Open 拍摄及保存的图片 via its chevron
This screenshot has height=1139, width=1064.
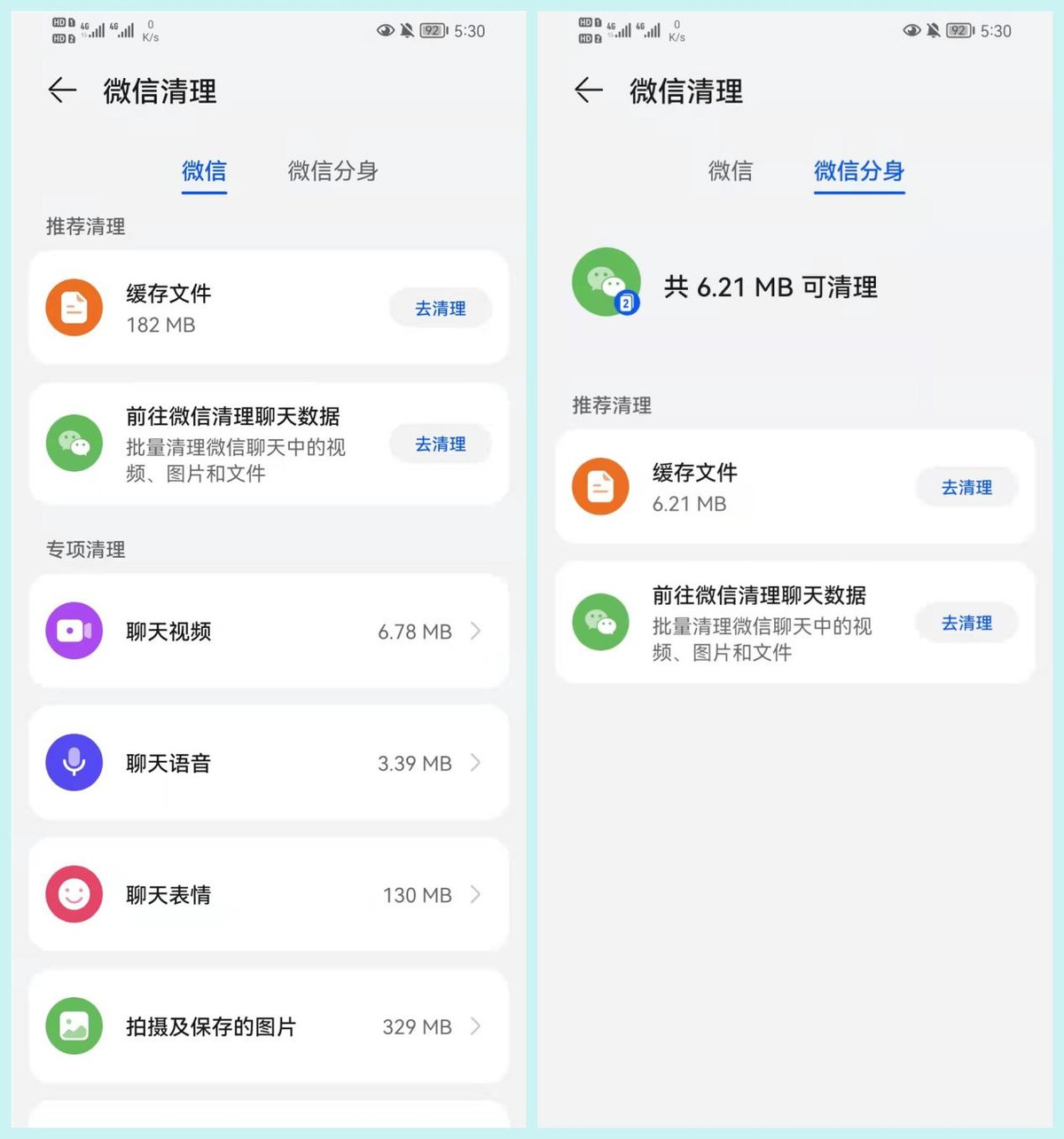tap(477, 1027)
